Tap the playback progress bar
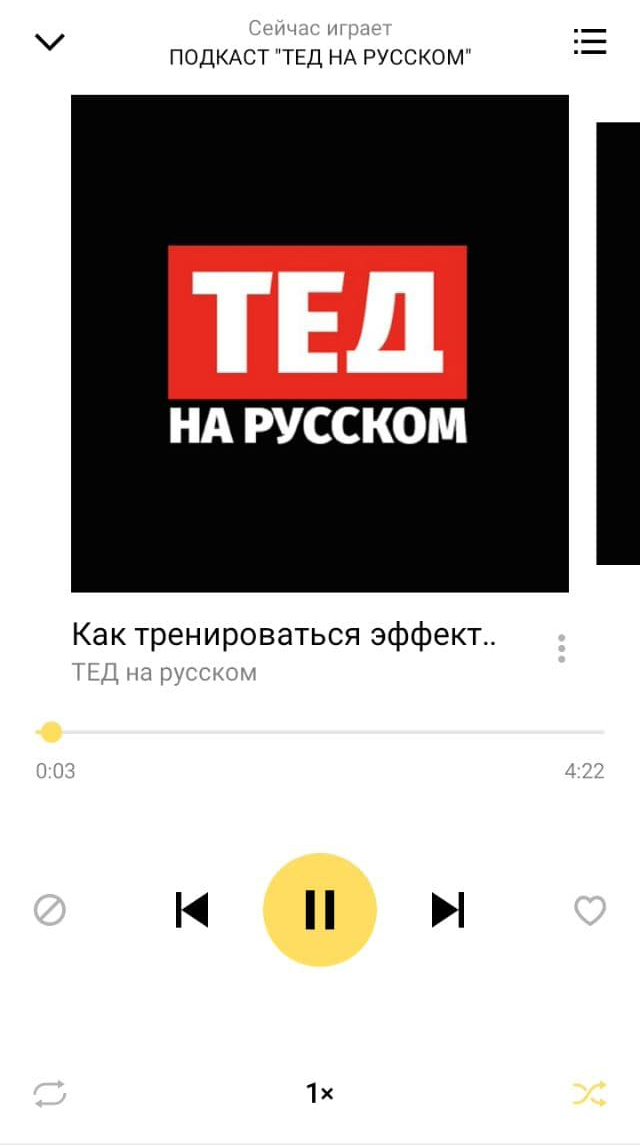Screen dimensions: 640x1145 (320, 733)
